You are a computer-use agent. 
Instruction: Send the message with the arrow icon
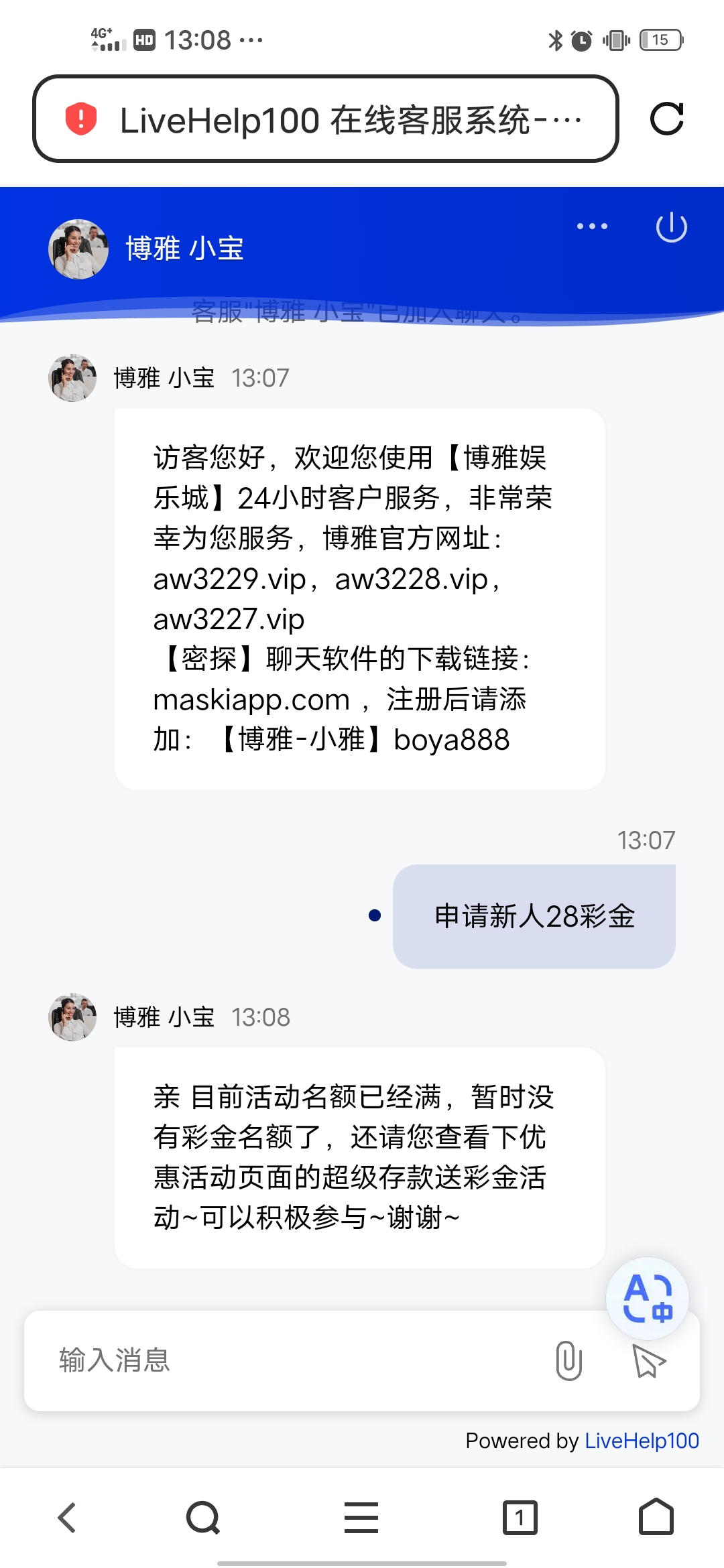(649, 1362)
